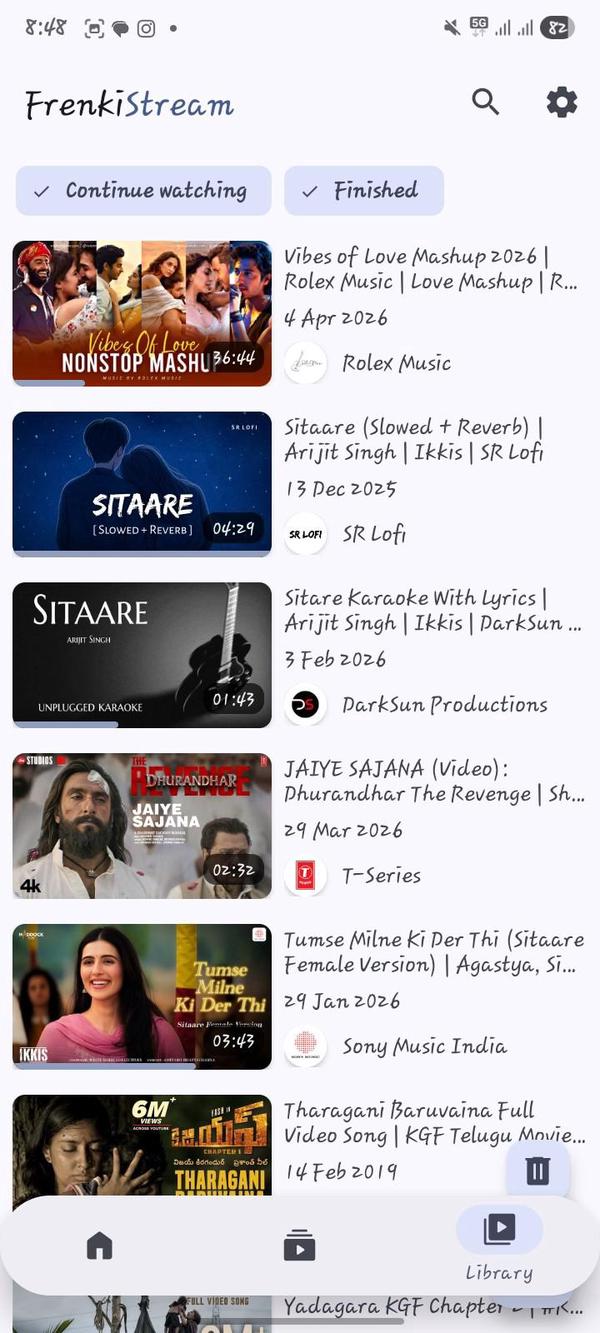Image resolution: width=600 pixels, height=1333 pixels.
Task: Tap the trash delete floating button
Action: pyautogui.click(x=538, y=1170)
